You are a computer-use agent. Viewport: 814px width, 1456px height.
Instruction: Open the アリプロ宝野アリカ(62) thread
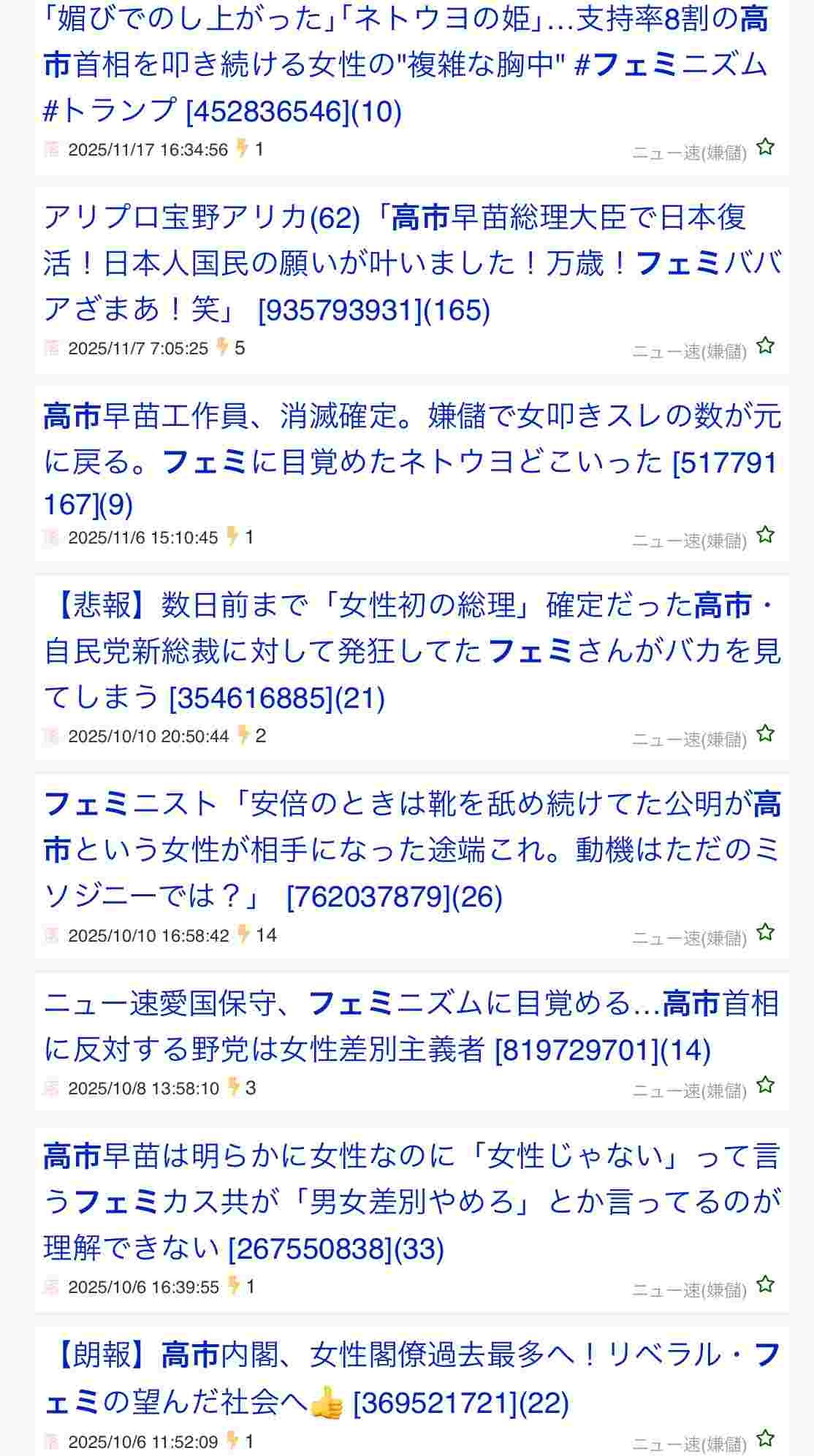coord(409,264)
